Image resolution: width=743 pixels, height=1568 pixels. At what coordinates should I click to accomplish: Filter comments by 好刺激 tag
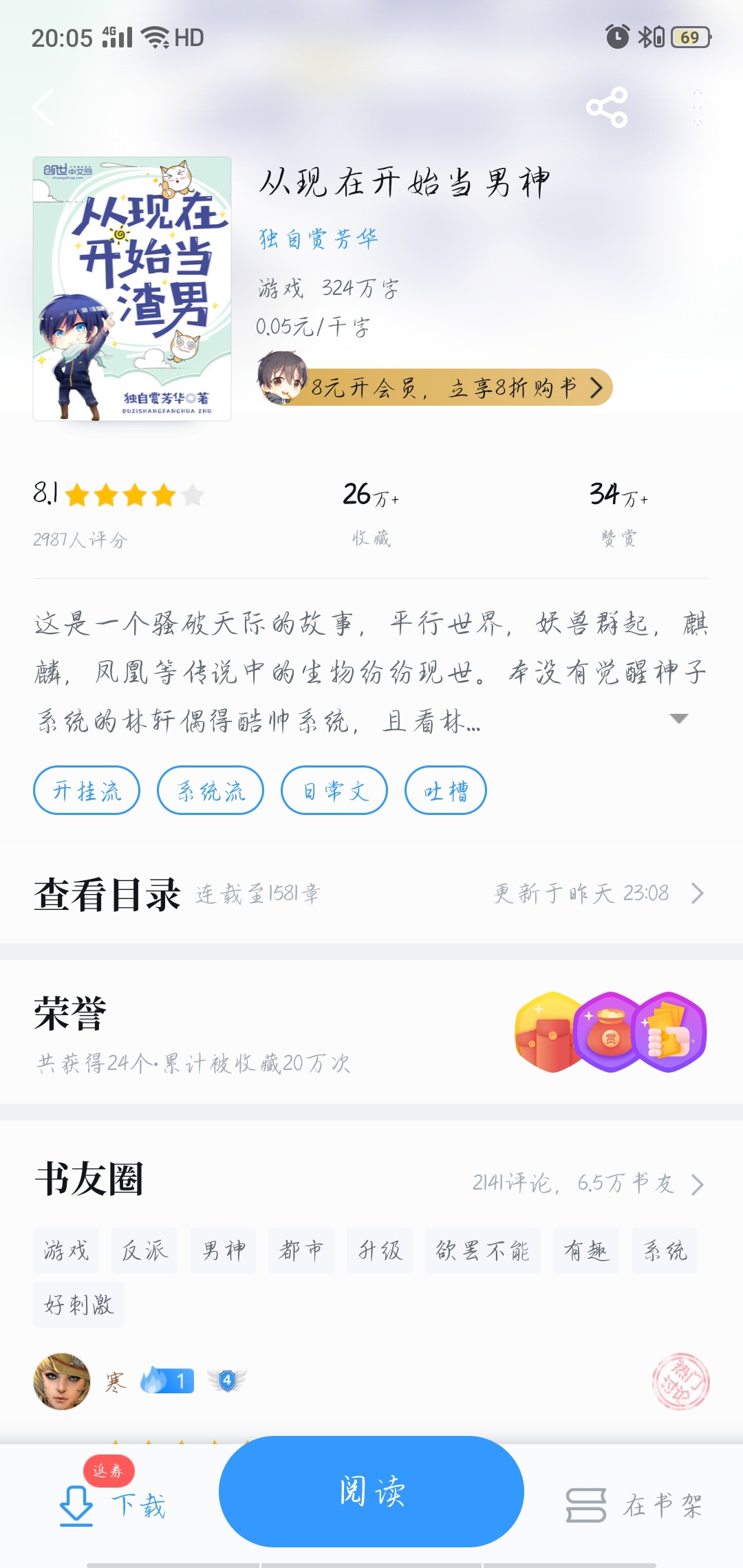click(x=78, y=1305)
